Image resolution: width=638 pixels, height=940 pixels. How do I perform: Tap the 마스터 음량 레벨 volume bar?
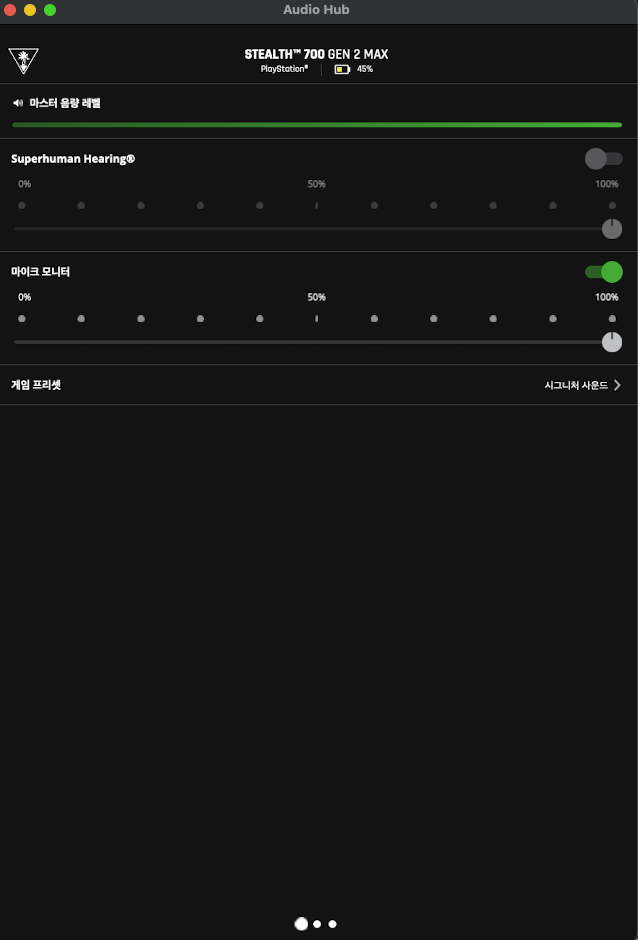(x=316, y=125)
